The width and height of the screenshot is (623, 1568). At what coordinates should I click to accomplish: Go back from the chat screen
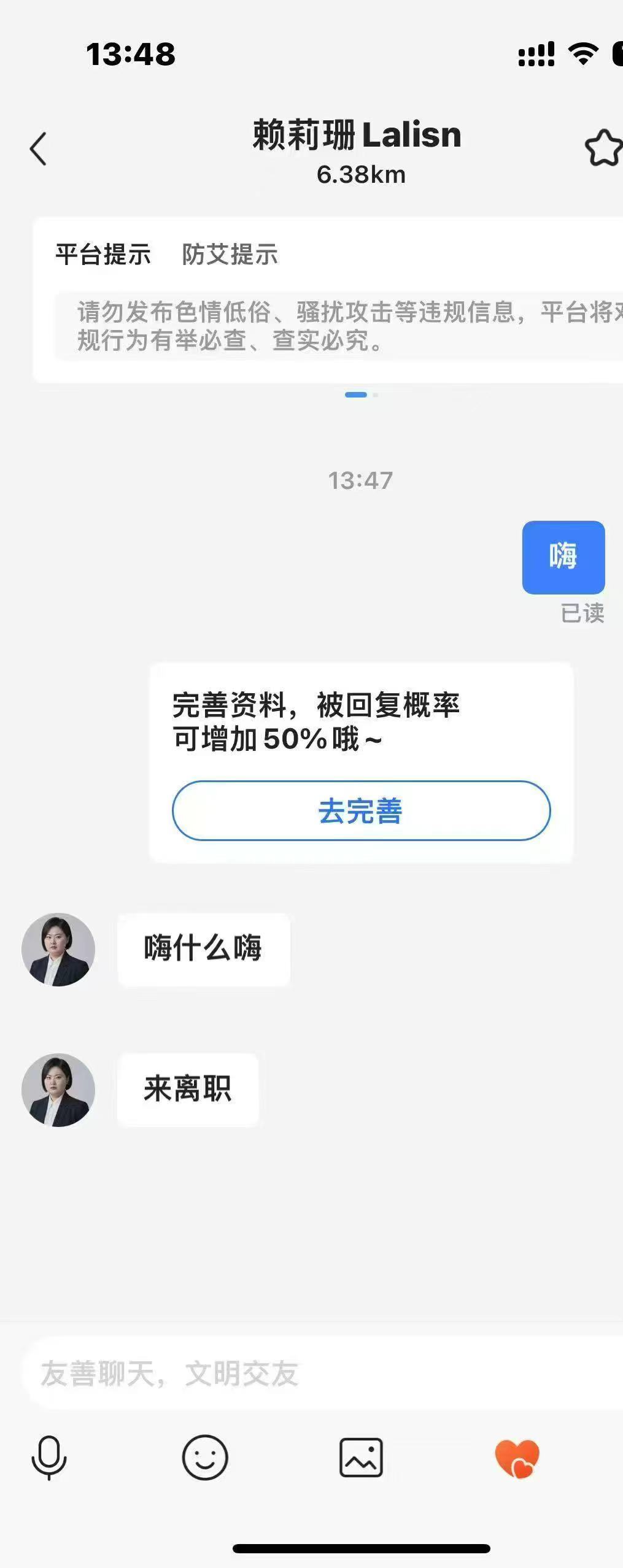[x=38, y=149]
